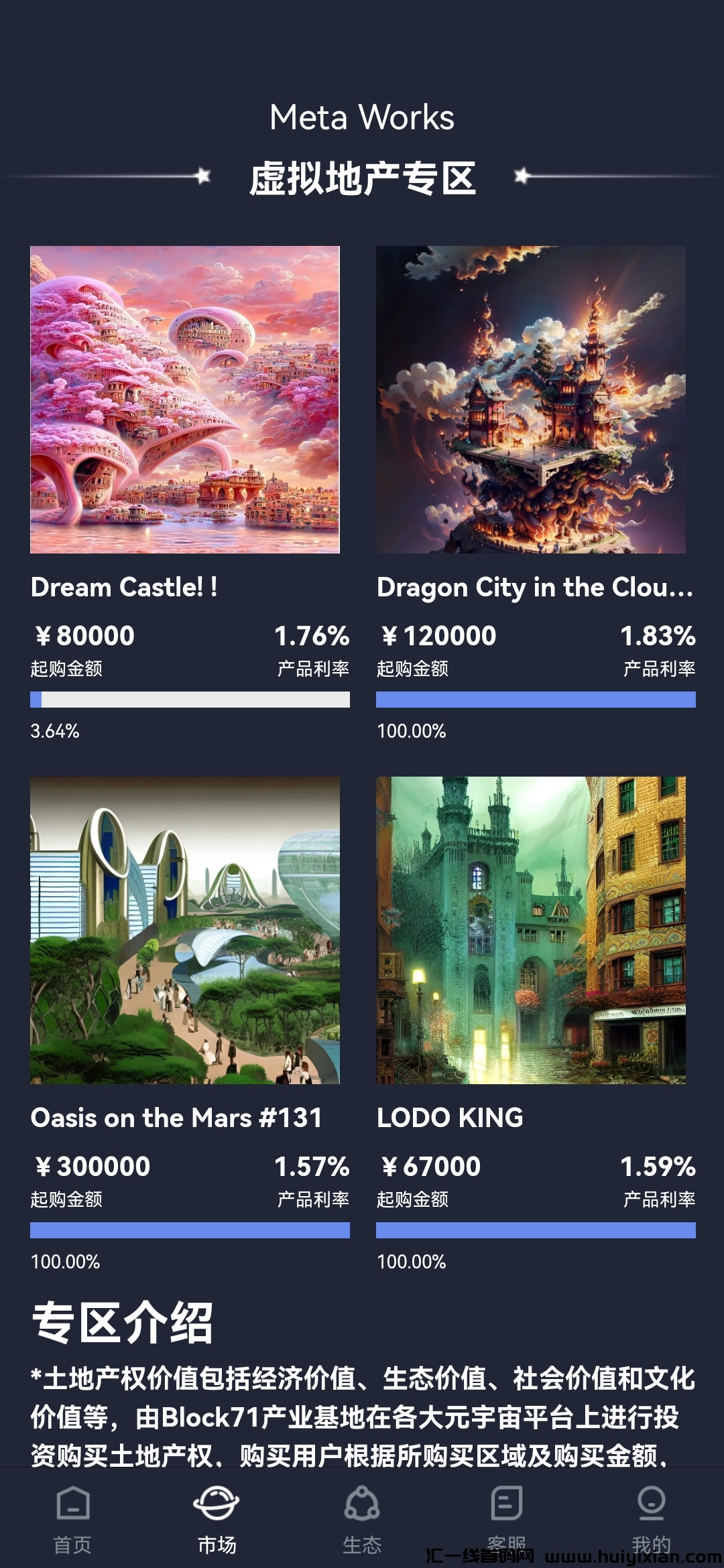The width and height of the screenshot is (724, 1568).
Task: Switch to the 我的 profile tab
Action: point(651,1516)
